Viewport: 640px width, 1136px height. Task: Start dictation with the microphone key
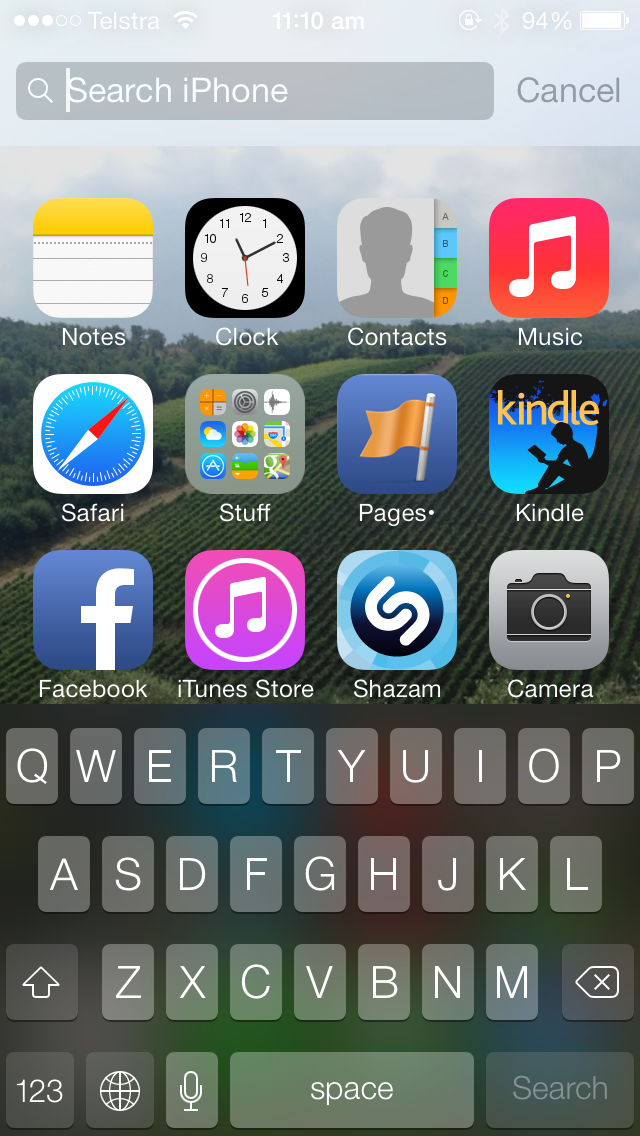(191, 1089)
